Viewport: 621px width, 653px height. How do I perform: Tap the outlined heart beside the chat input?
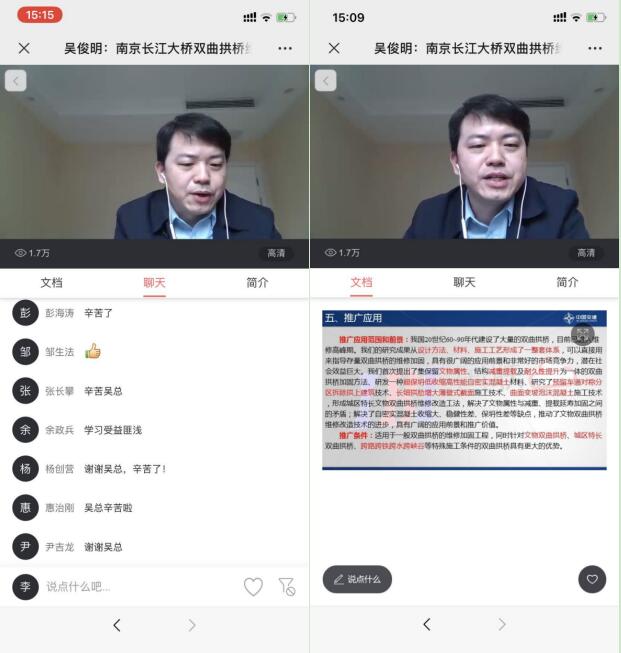pyautogui.click(x=254, y=587)
